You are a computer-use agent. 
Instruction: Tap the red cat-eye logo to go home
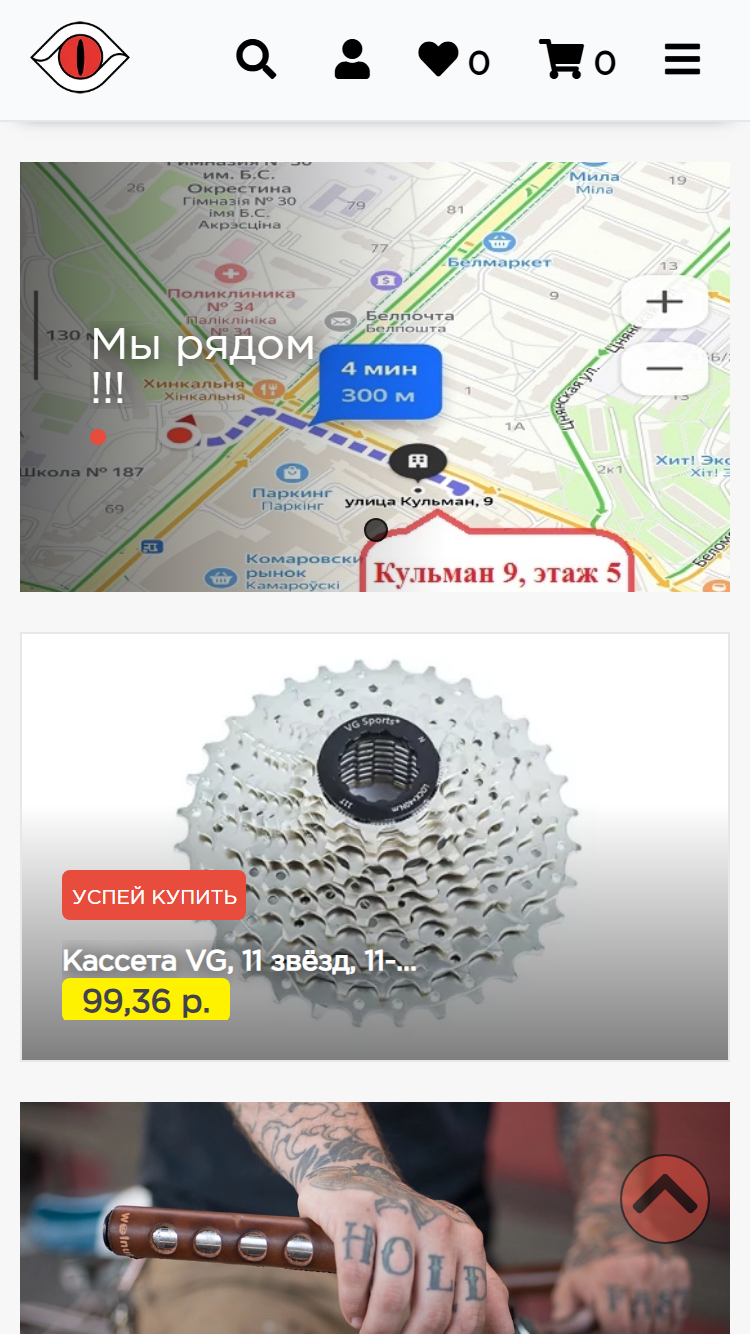[80, 59]
